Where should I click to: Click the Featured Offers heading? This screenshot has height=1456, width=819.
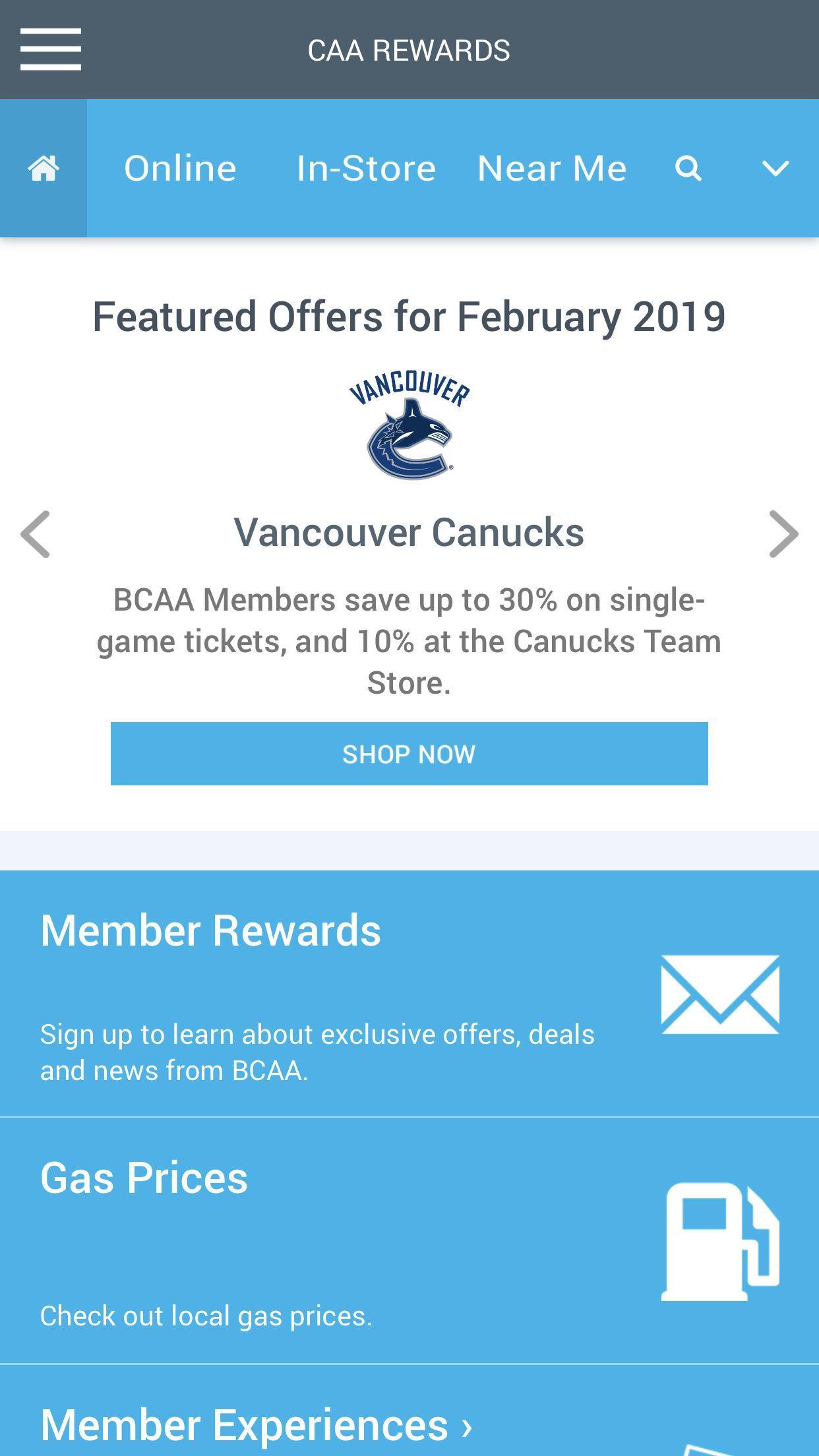pyautogui.click(x=409, y=317)
